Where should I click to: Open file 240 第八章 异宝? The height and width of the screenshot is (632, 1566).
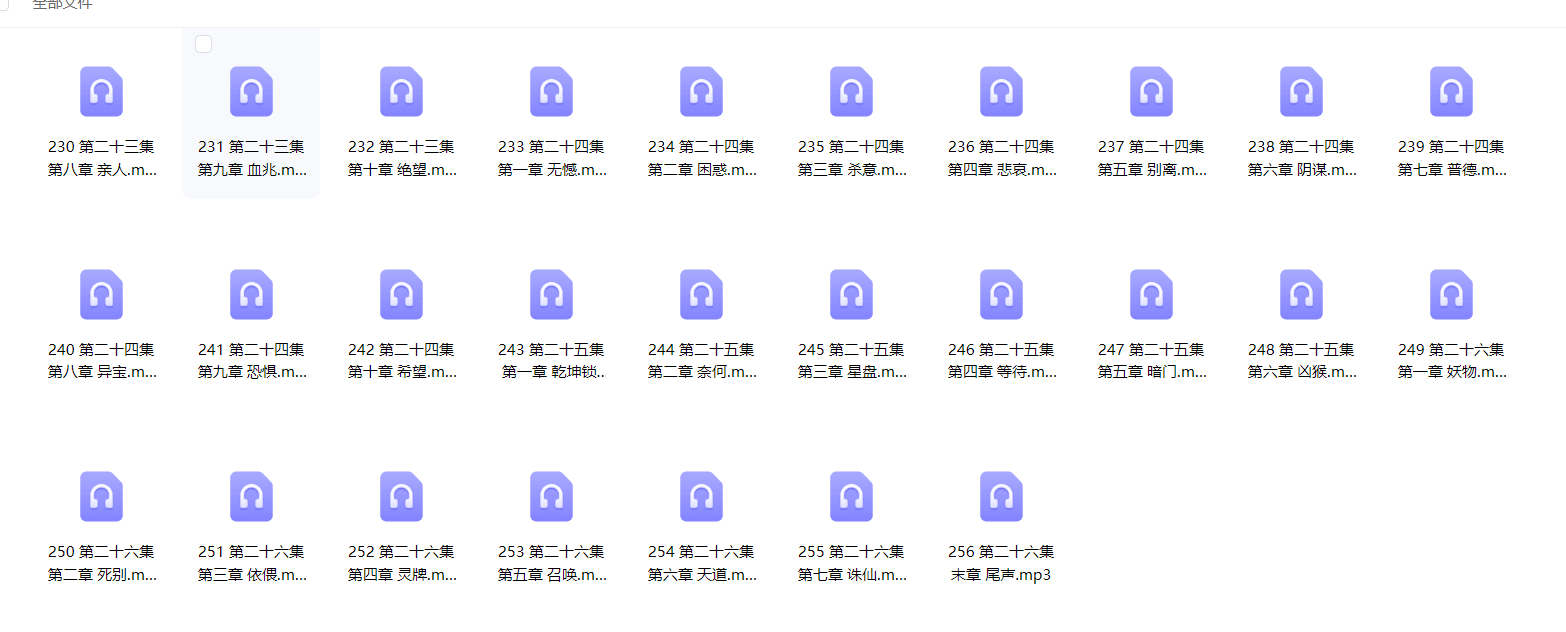tap(101, 295)
